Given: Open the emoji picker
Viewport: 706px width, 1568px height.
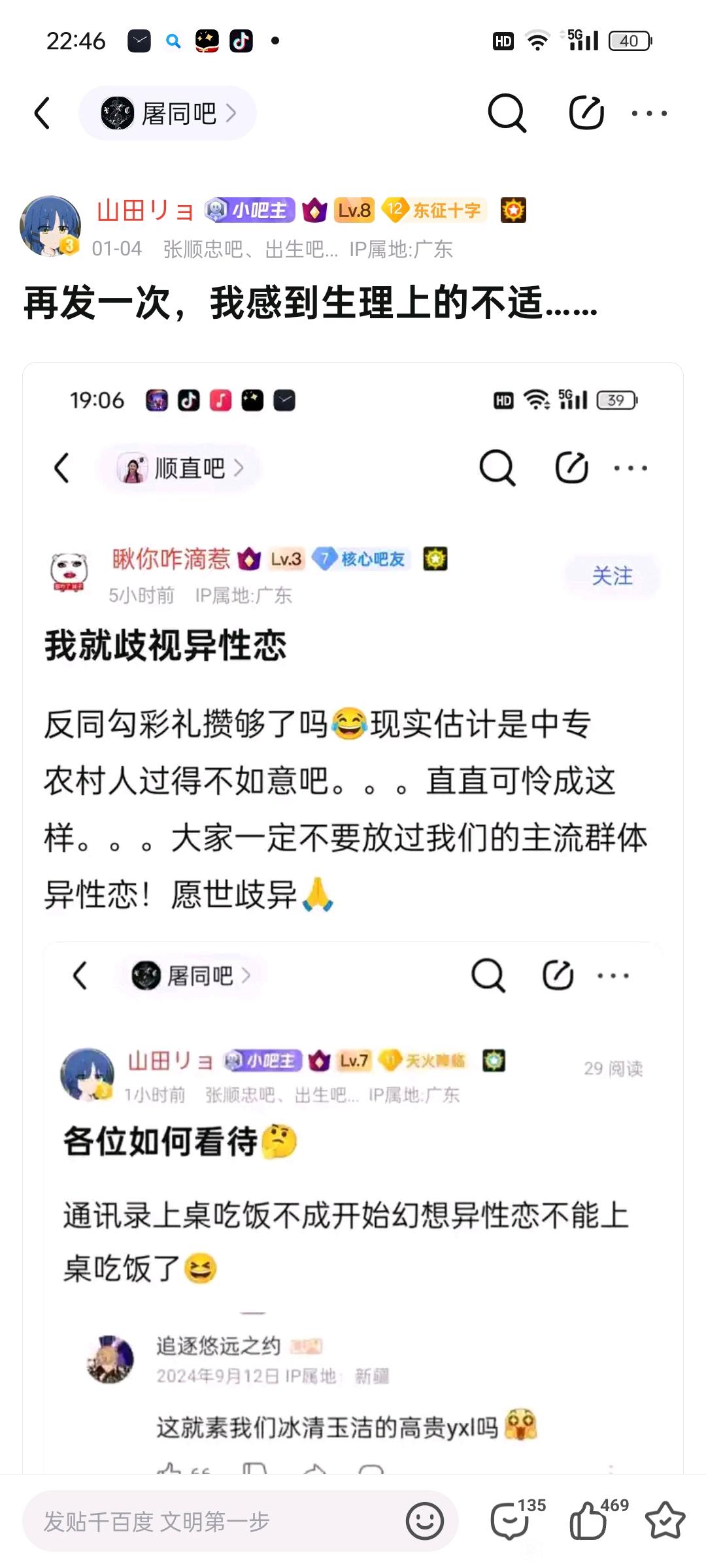Looking at the screenshot, I should [x=425, y=1521].
